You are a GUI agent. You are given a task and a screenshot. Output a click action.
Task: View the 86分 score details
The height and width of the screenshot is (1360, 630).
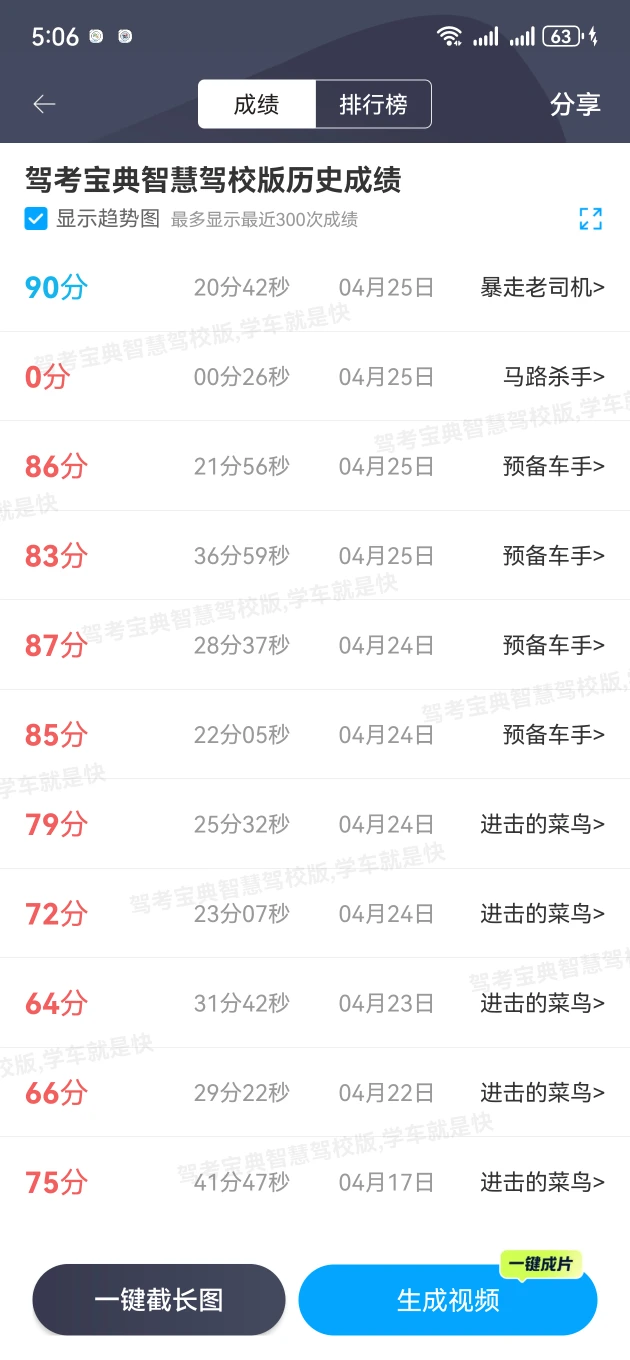pos(315,466)
